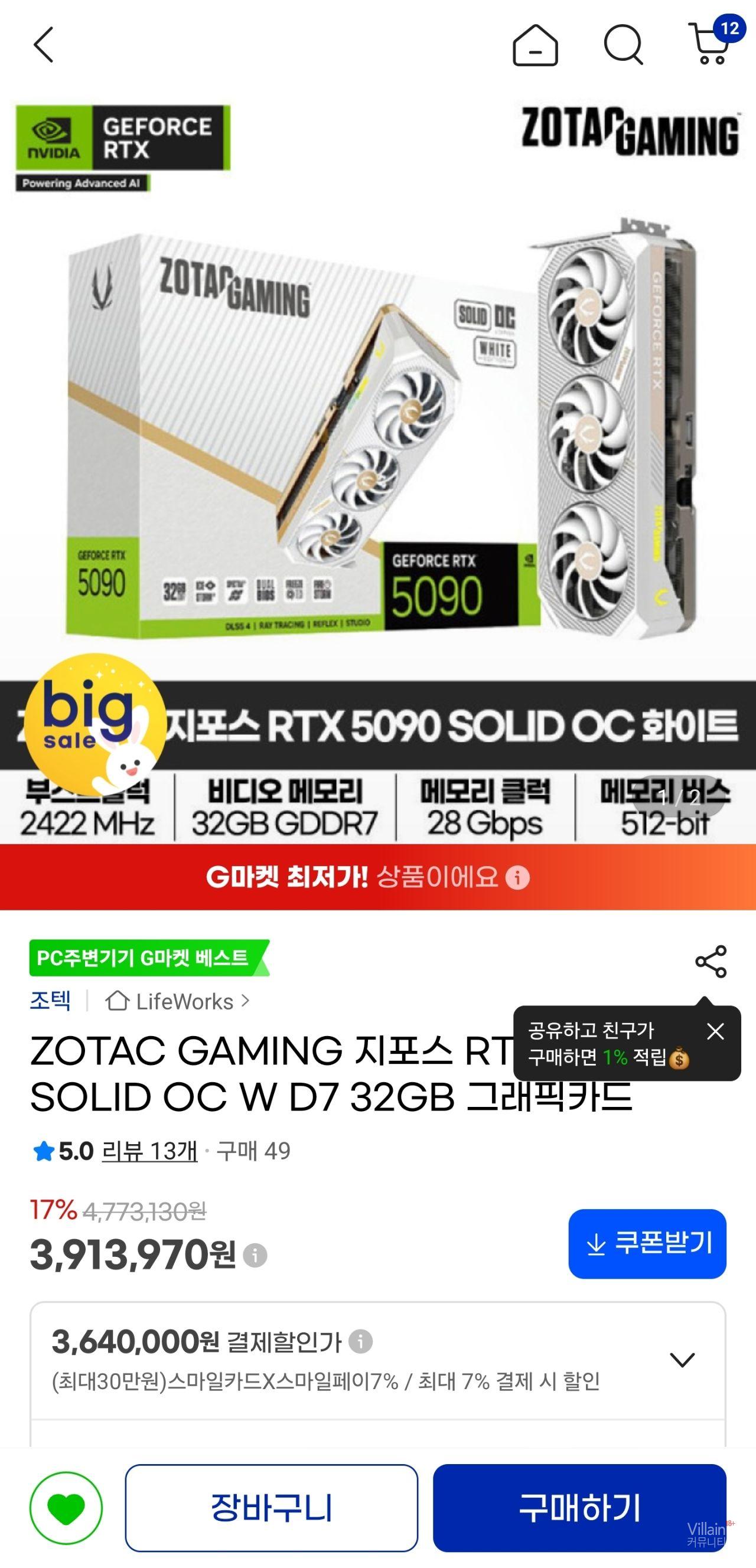Show info on G마켓 최저가 banner
Viewport: 756px width, 1568px height.
tap(519, 878)
